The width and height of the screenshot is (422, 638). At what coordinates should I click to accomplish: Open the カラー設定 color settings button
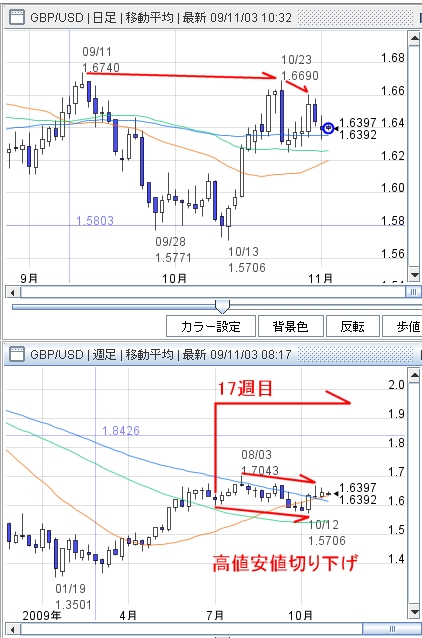[211, 326]
